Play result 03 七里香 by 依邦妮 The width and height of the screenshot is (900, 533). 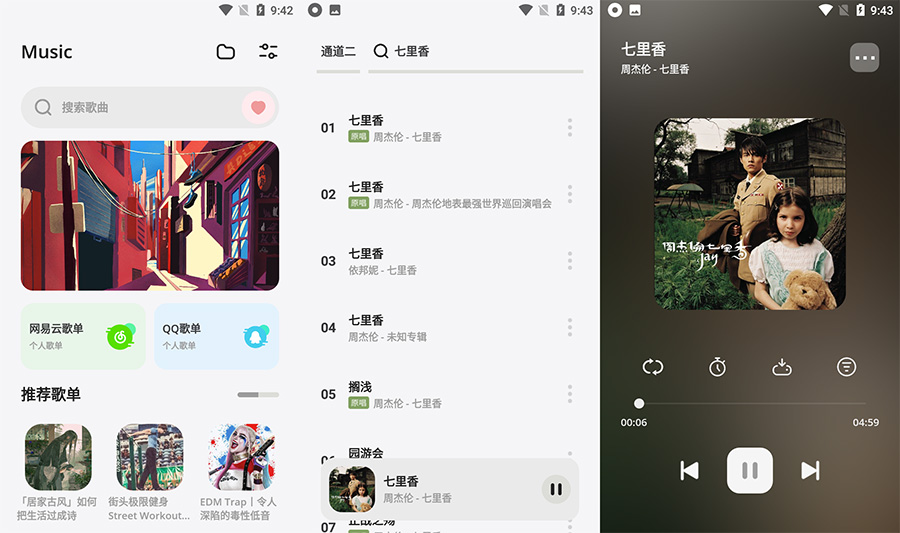click(440, 261)
